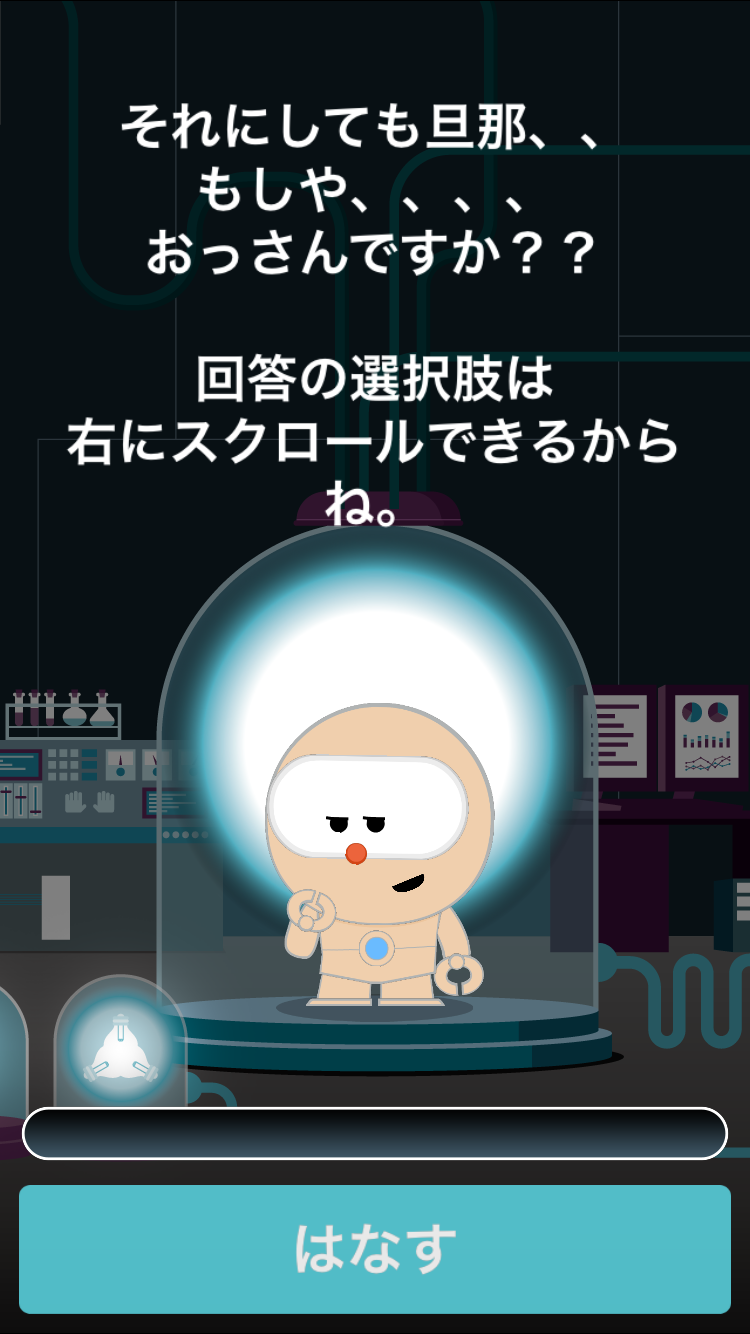750x1334 pixels.
Task: Tap the empty answer choice bar
Action: click(375, 1133)
